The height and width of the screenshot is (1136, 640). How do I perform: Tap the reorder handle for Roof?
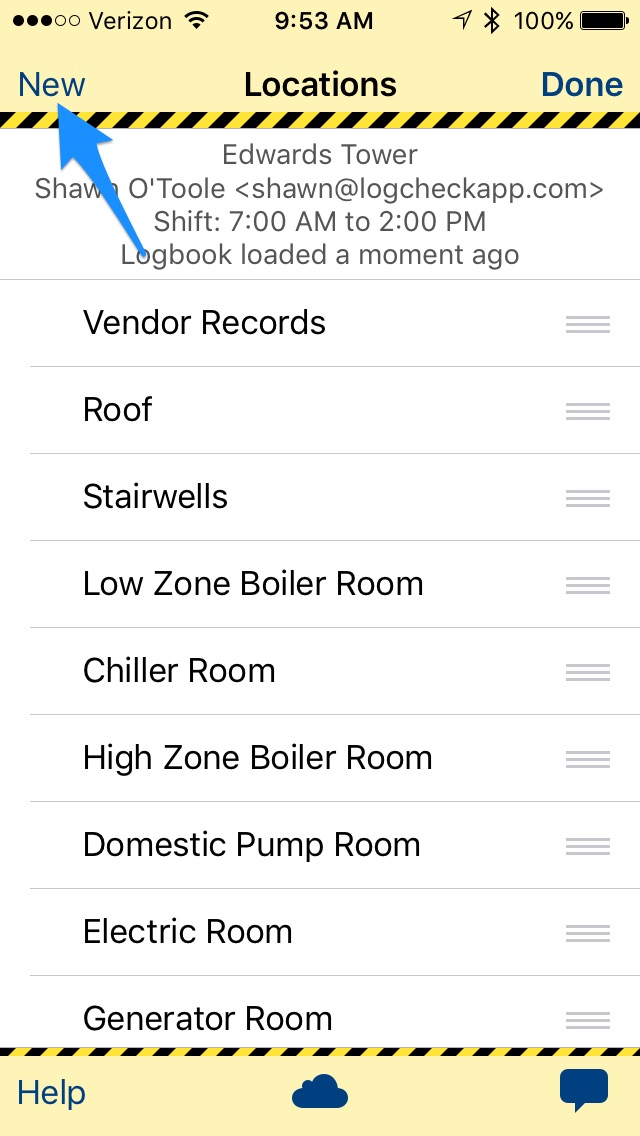(587, 410)
